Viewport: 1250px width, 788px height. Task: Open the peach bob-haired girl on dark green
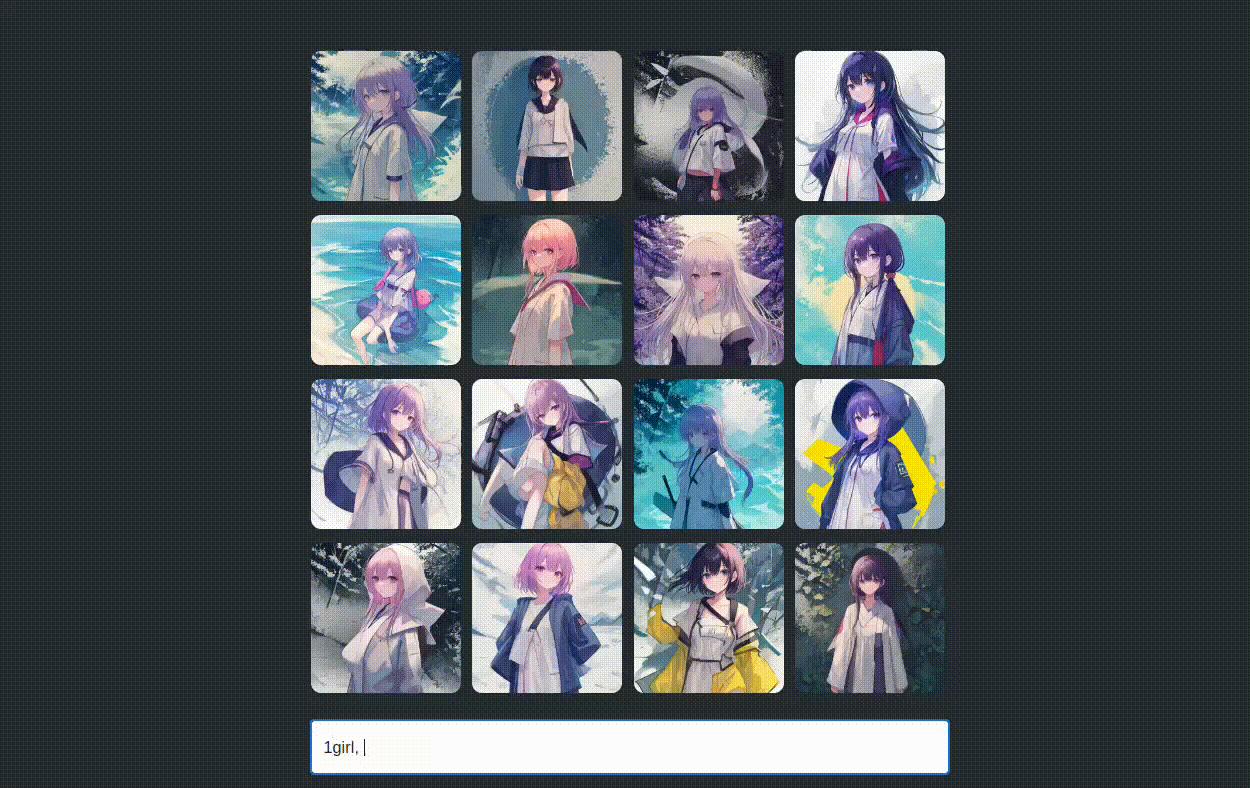[547, 290]
